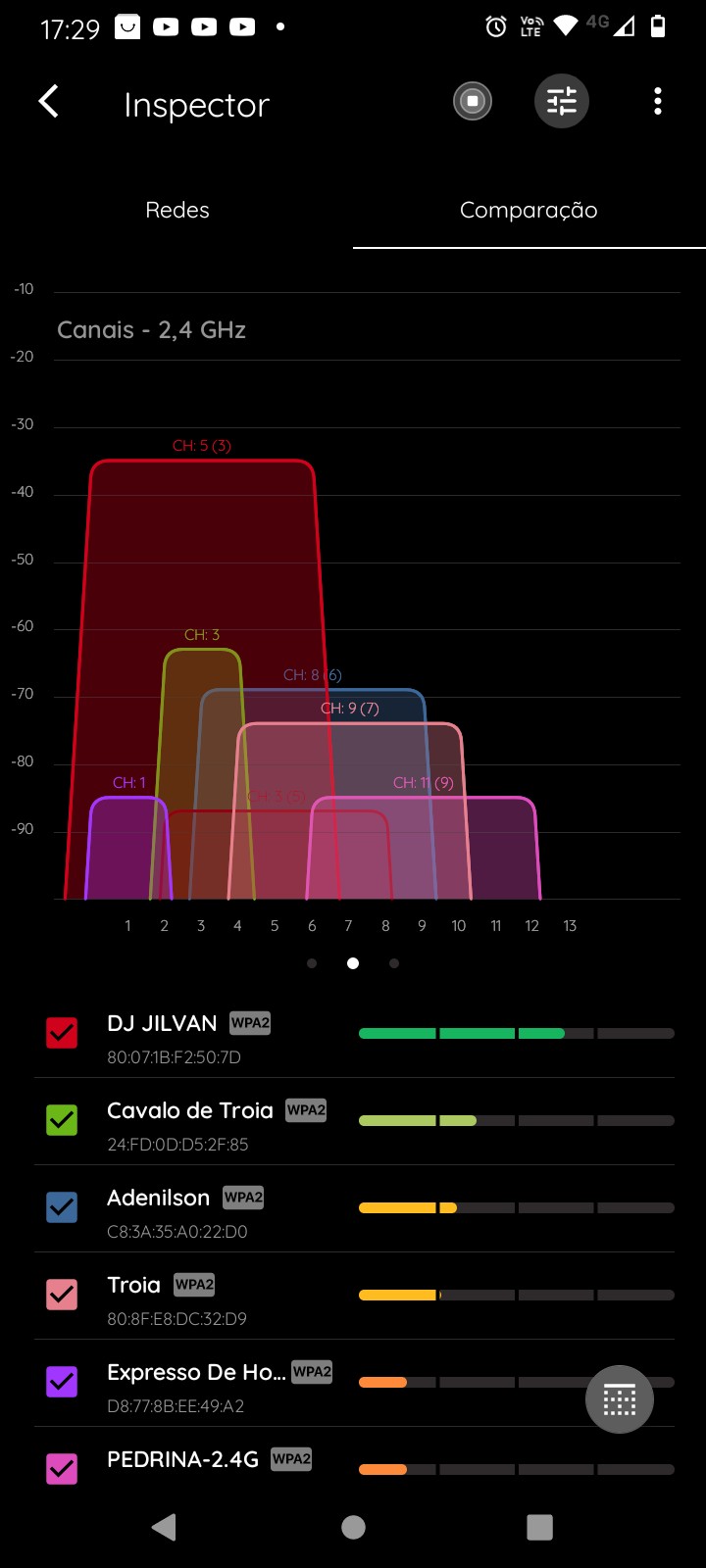Open recent apps from navigation bar

539,1527
